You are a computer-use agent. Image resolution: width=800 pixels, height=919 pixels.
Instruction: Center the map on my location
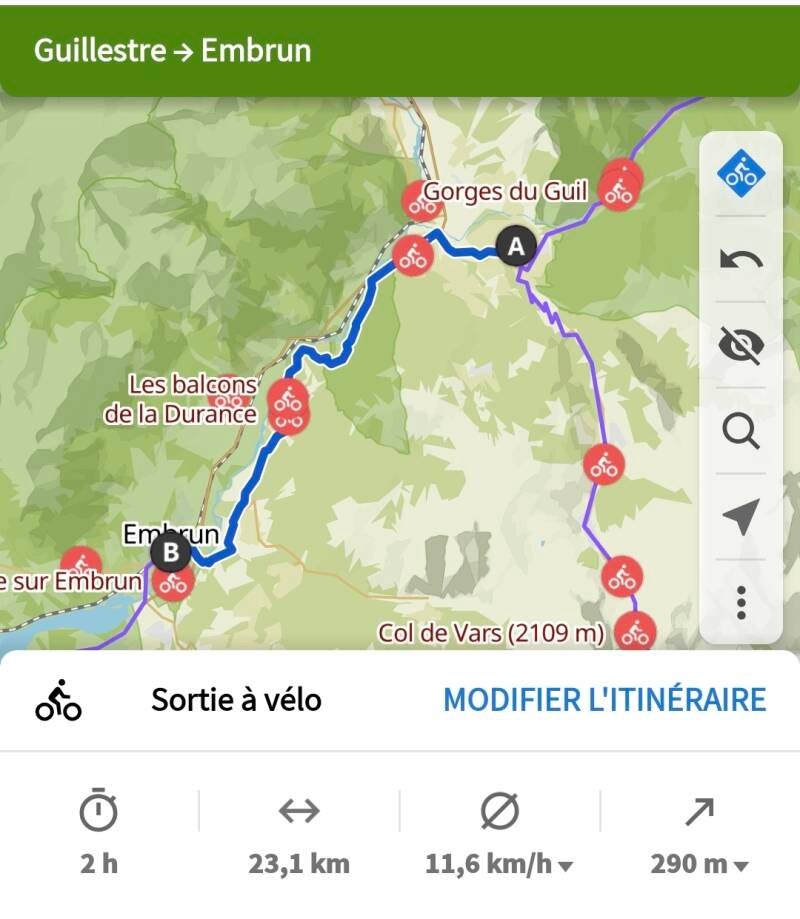[x=741, y=517]
